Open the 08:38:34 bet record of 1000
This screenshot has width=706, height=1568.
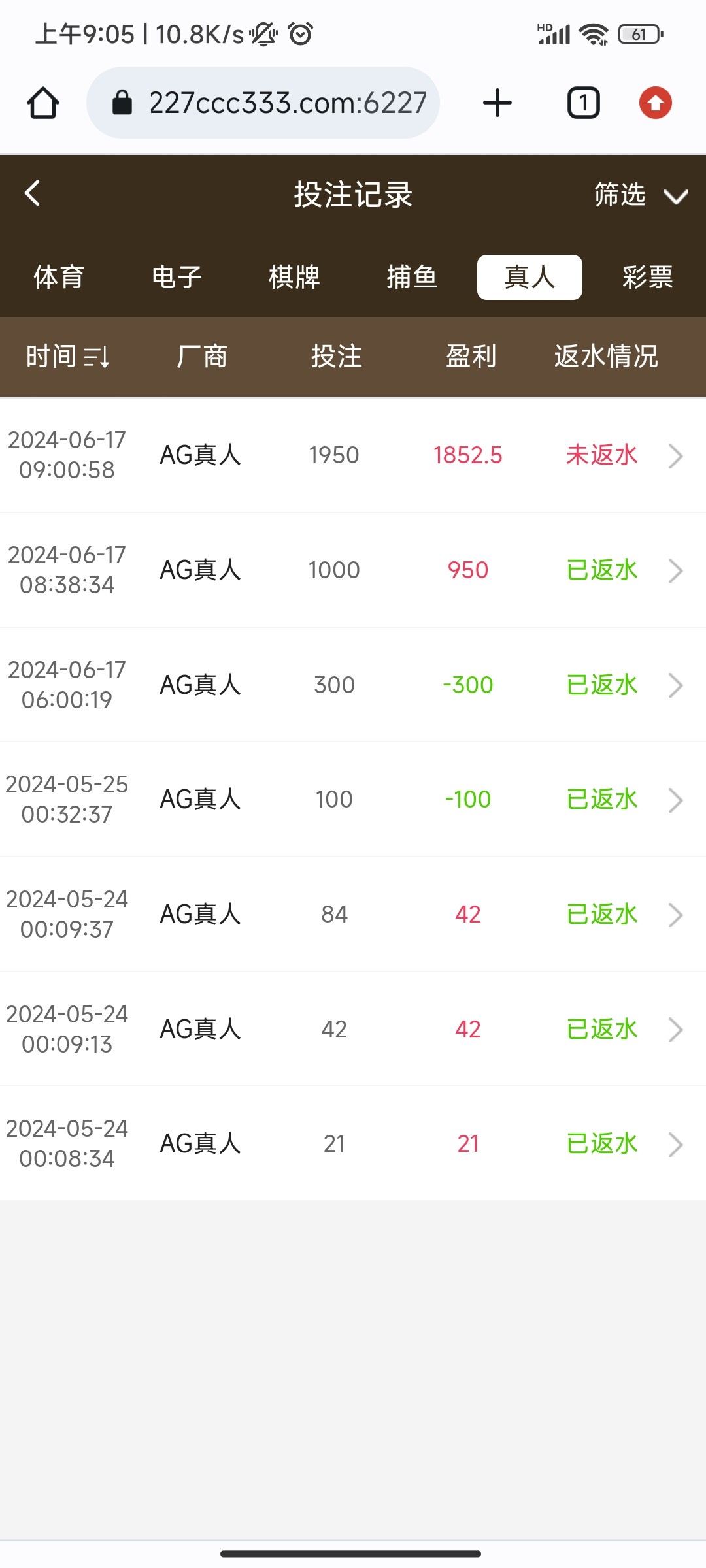tap(353, 570)
